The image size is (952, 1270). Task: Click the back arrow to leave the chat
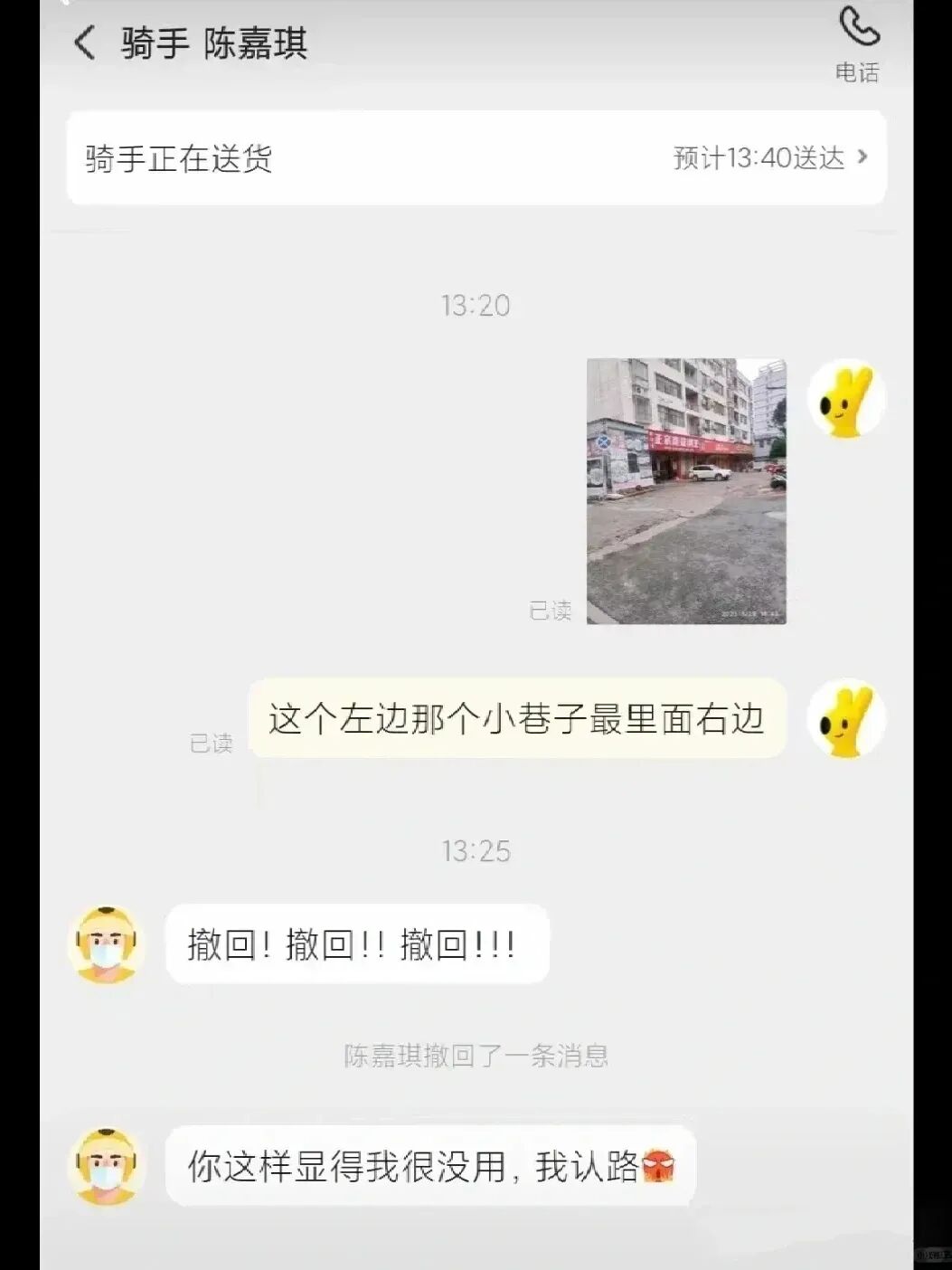[x=85, y=43]
